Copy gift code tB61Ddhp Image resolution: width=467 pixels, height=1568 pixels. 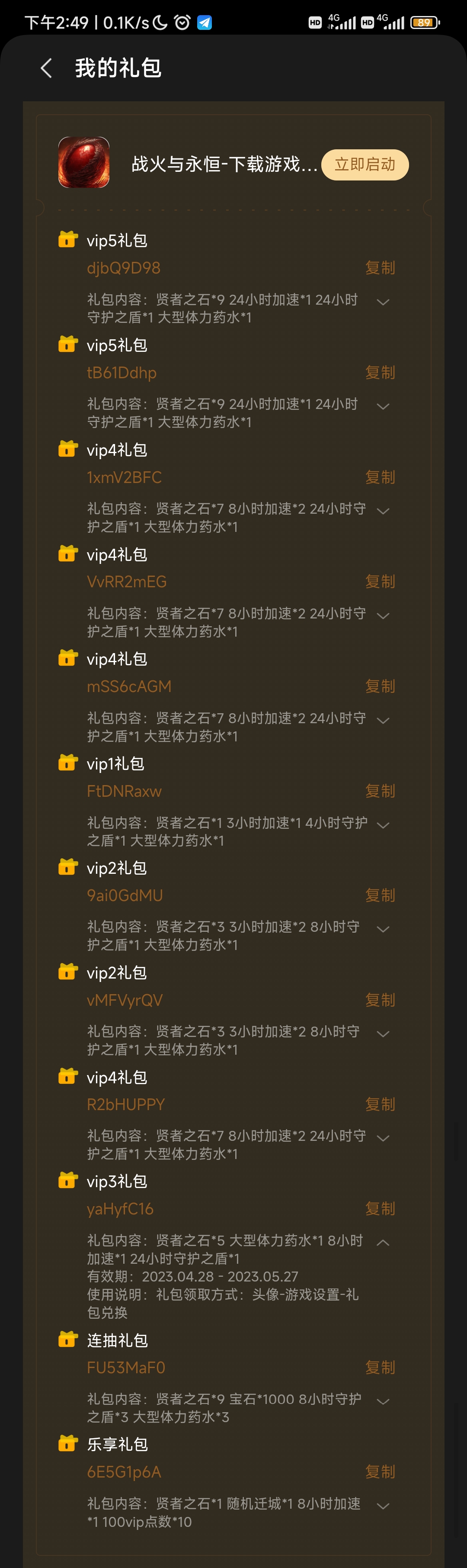point(380,373)
